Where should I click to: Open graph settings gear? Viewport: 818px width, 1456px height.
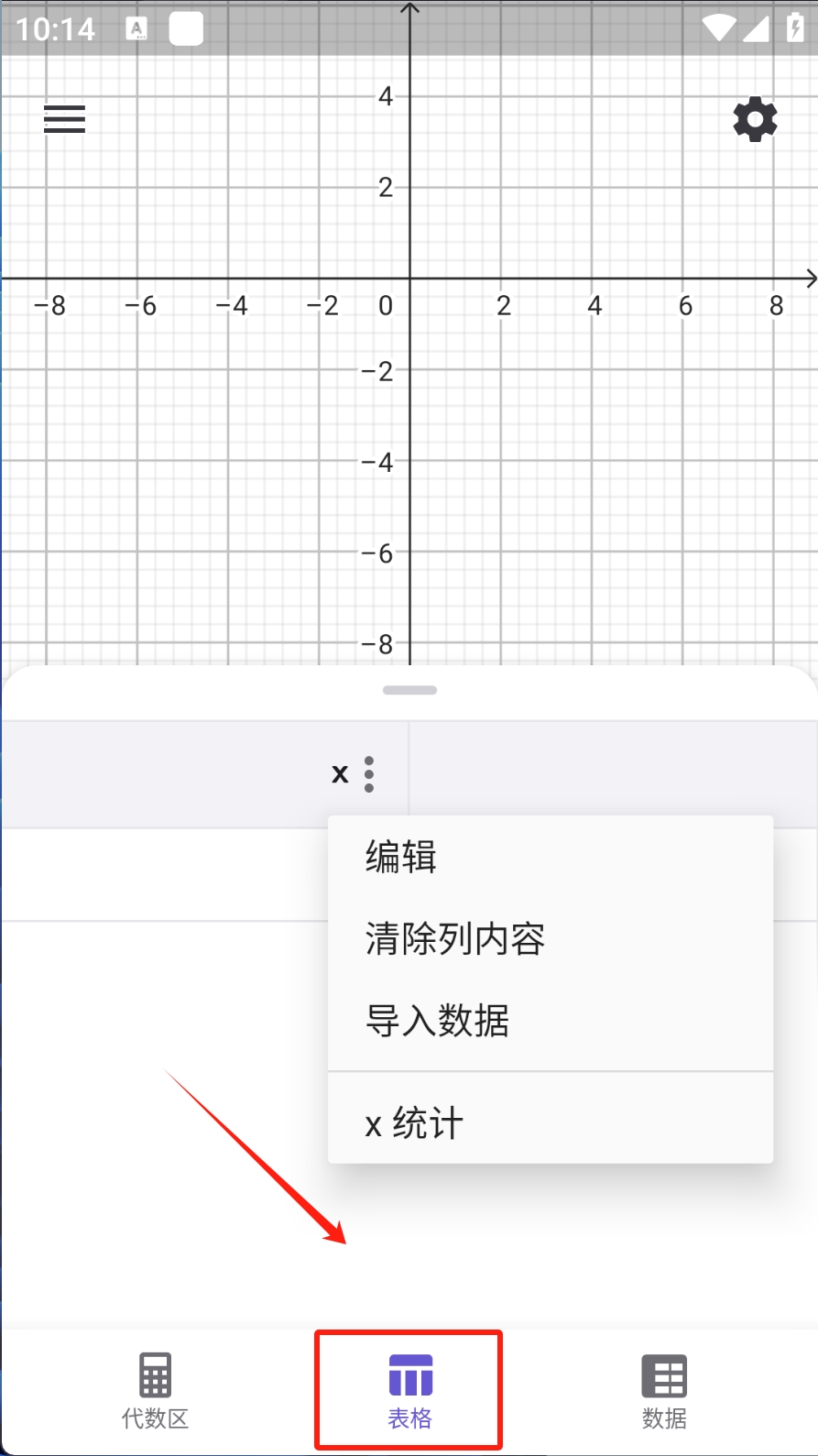(x=755, y=119)
